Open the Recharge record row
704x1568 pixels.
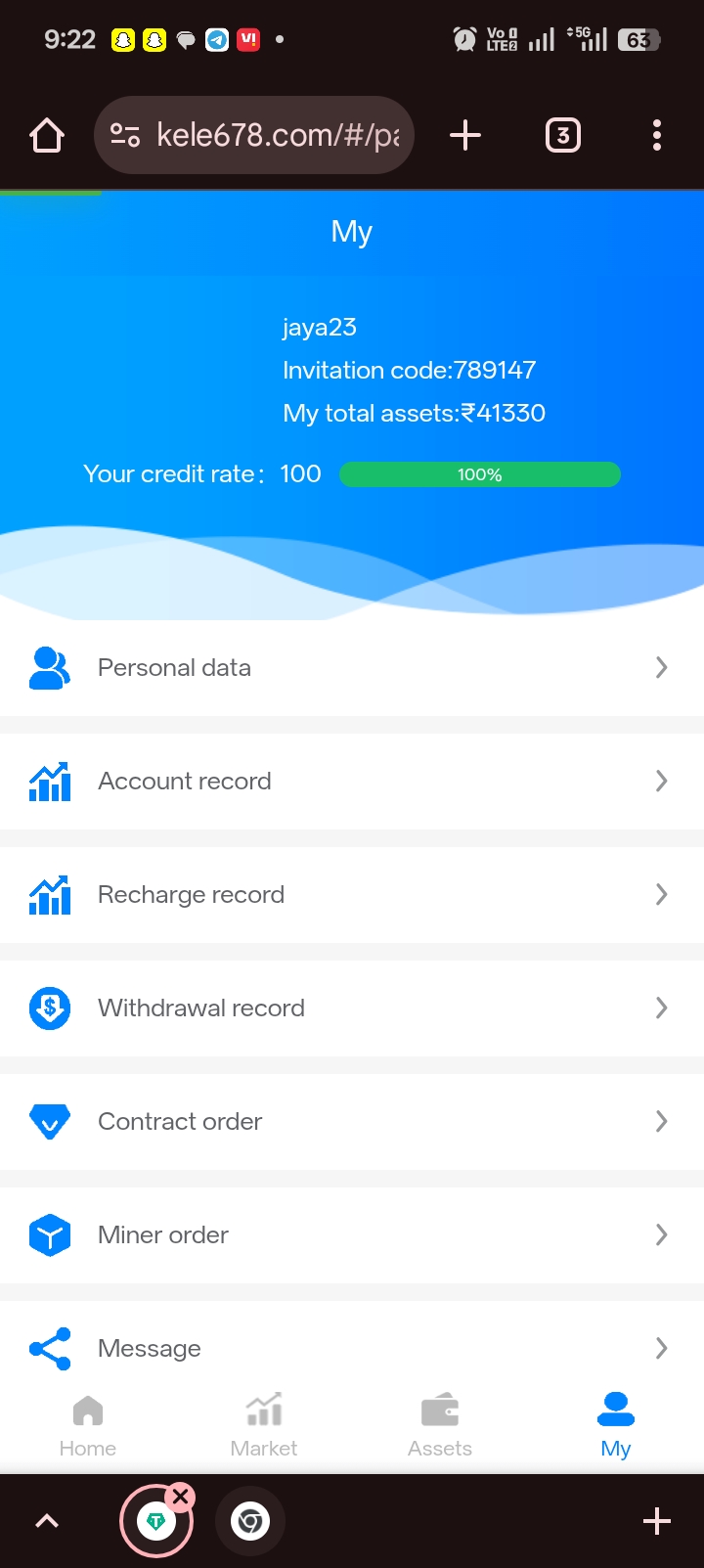point(352,895)
